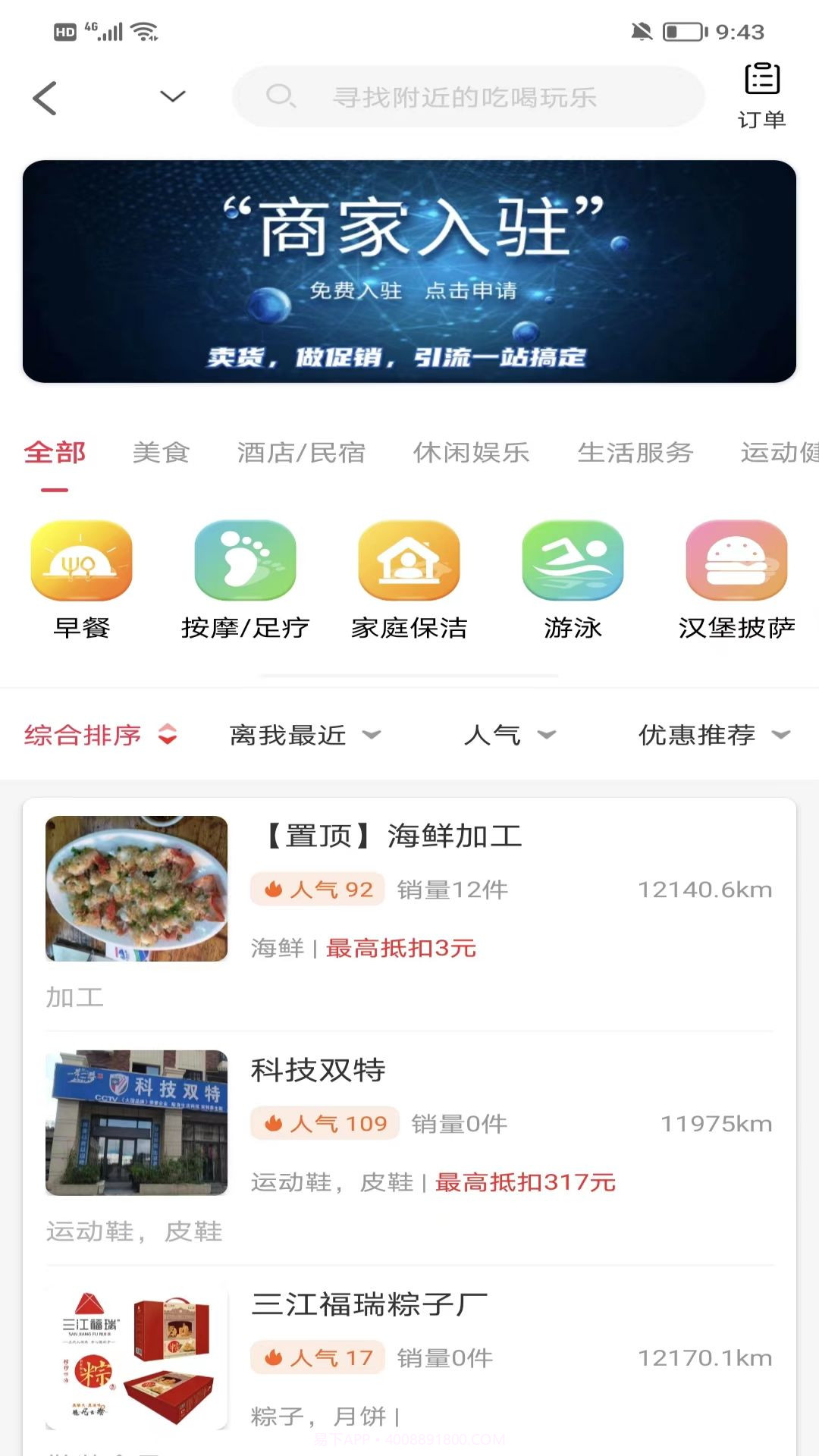The image size is (819, 1456).
Task: Select the 按摩/足疗 footprint icon
Action: [246, 563]
